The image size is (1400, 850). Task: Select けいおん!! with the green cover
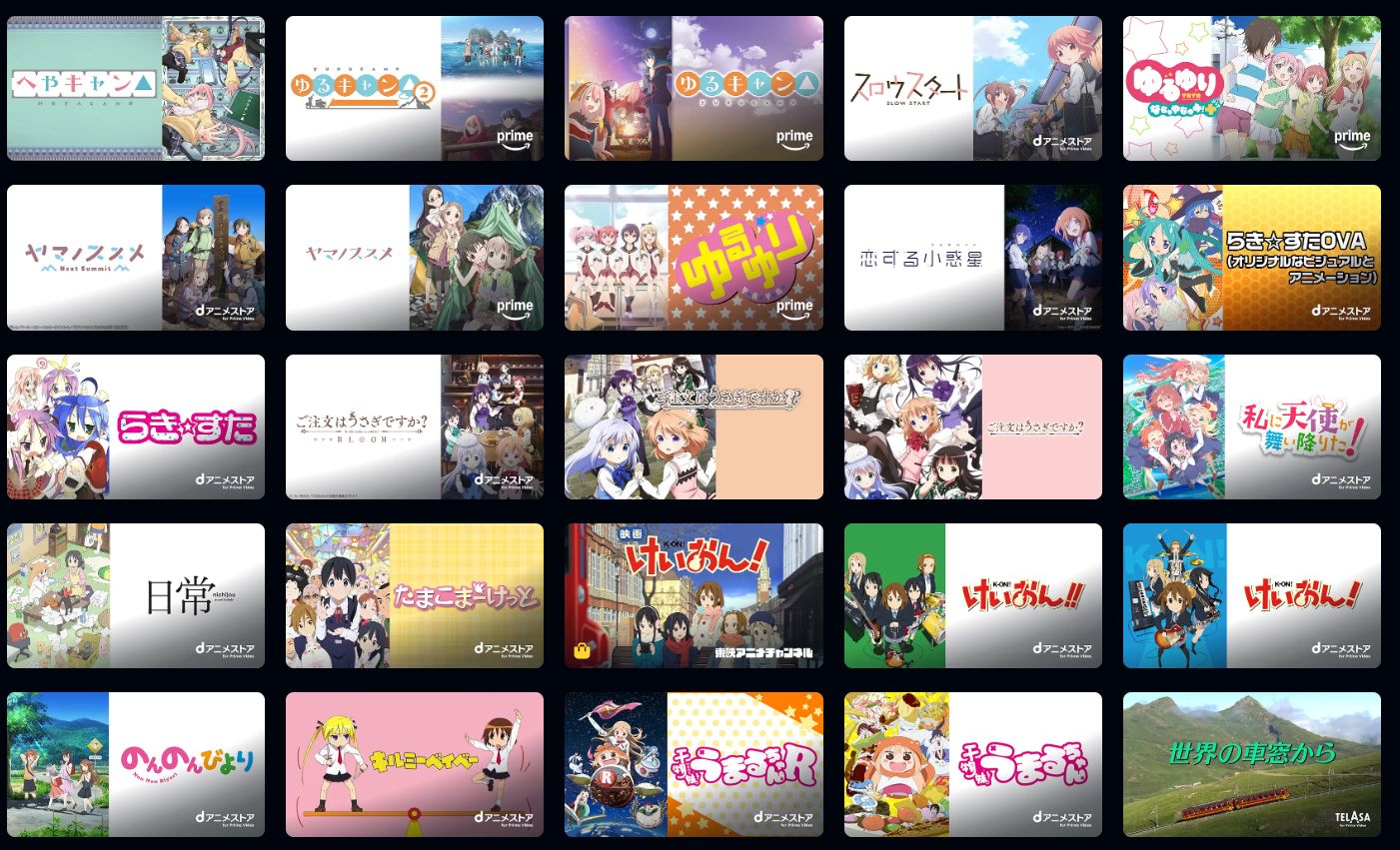(x=972, y=595)
